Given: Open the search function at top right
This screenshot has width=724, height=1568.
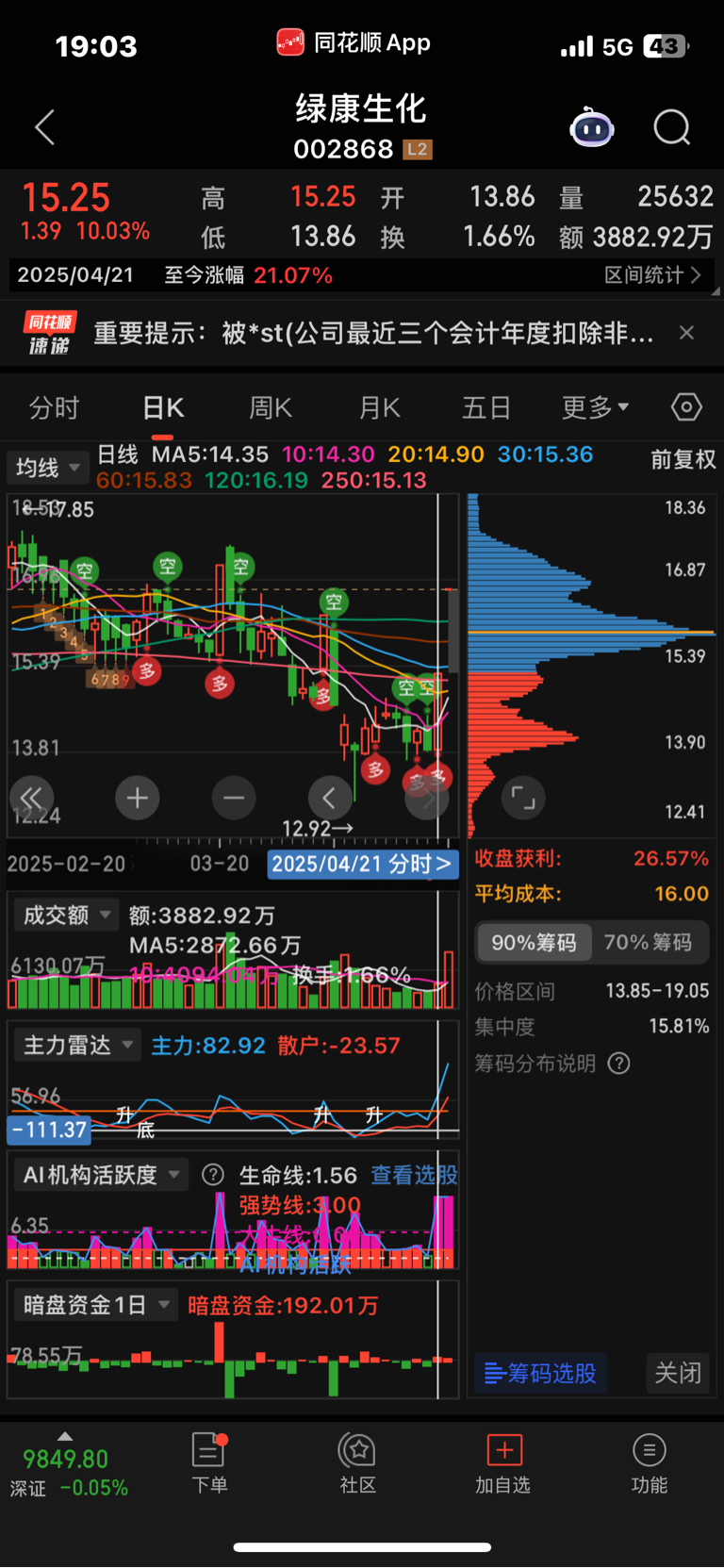Looking at the screenshot, I should click(672, 127).
